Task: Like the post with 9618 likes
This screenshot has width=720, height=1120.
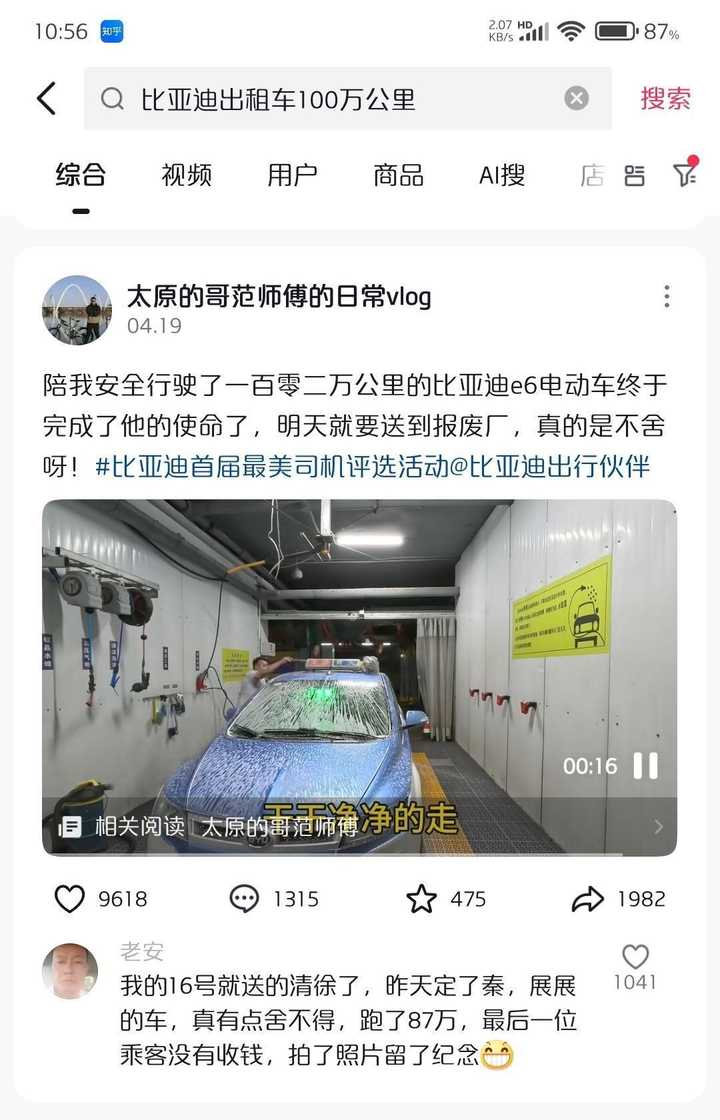Action: click(x=70, y=899)
